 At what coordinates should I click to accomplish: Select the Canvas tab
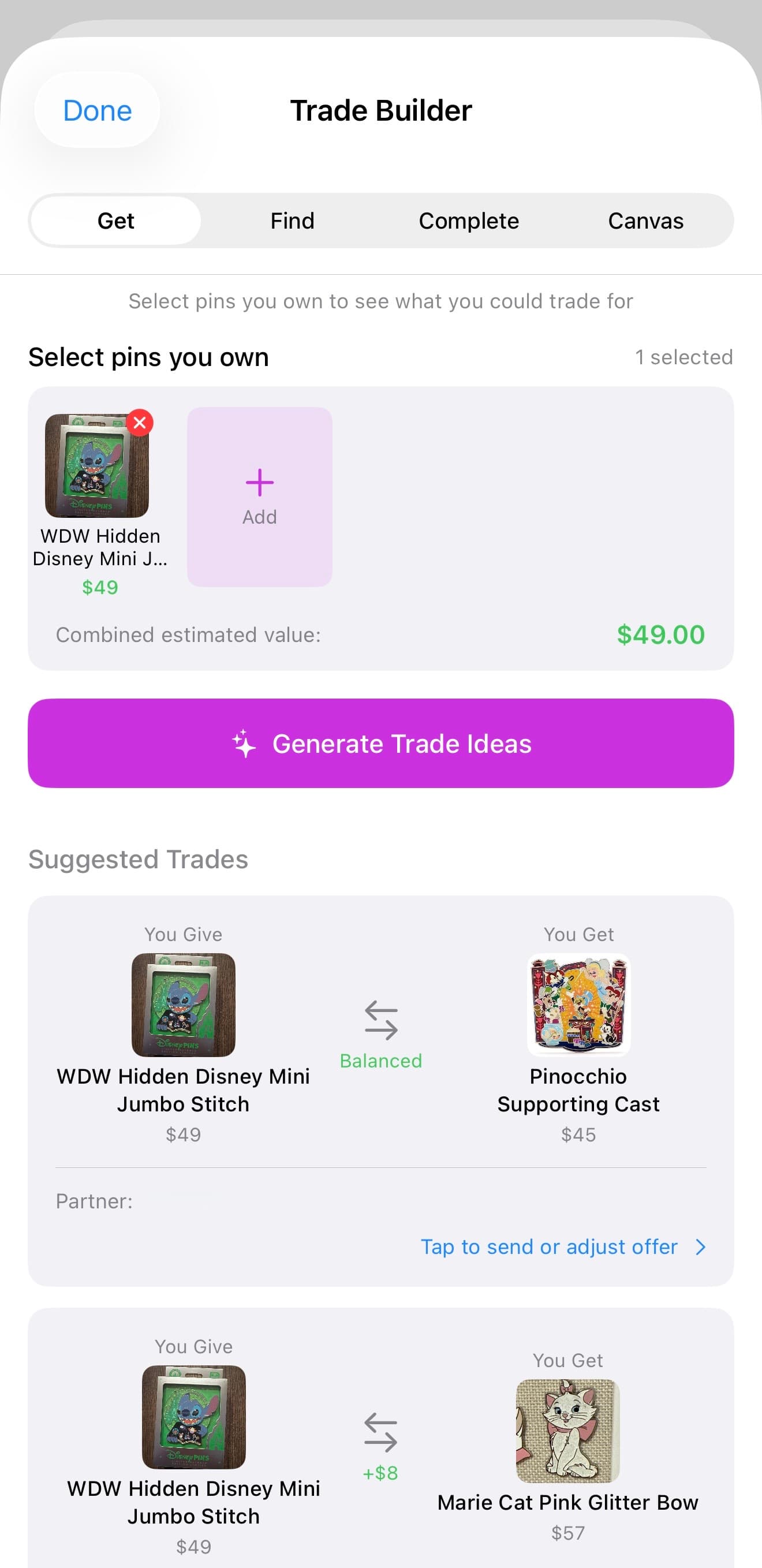[645, 221]
